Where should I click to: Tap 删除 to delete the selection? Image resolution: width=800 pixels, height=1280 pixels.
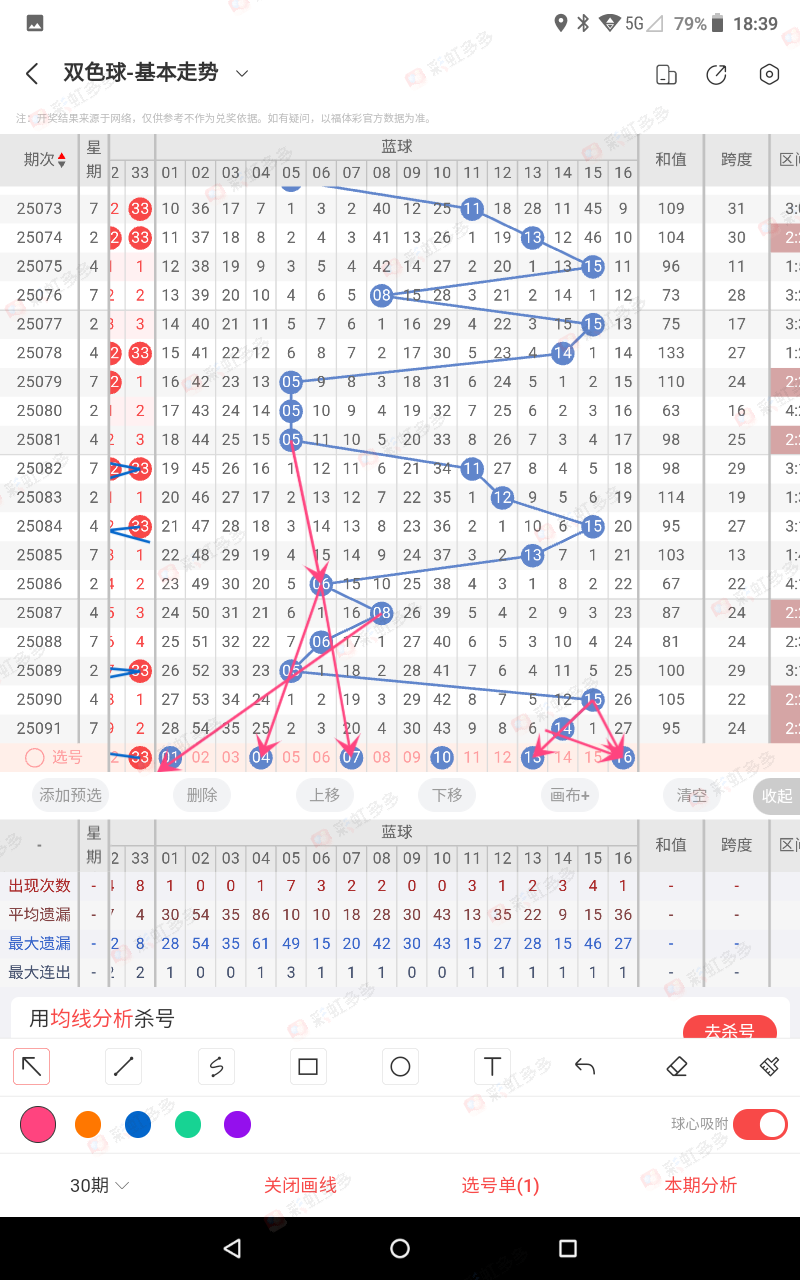[202, 795]
